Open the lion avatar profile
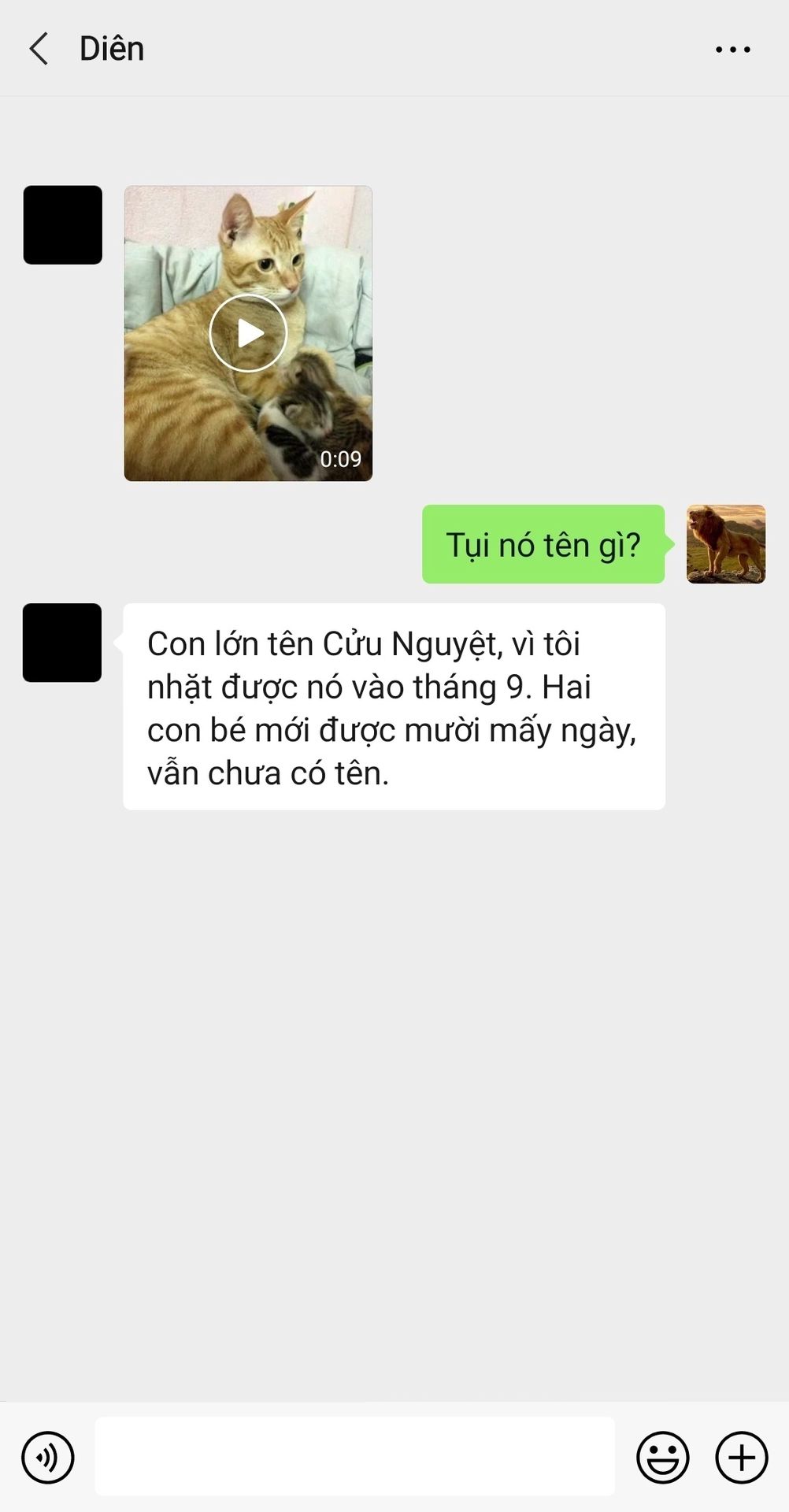This screenshot has width=789, height=1512. 725,544
